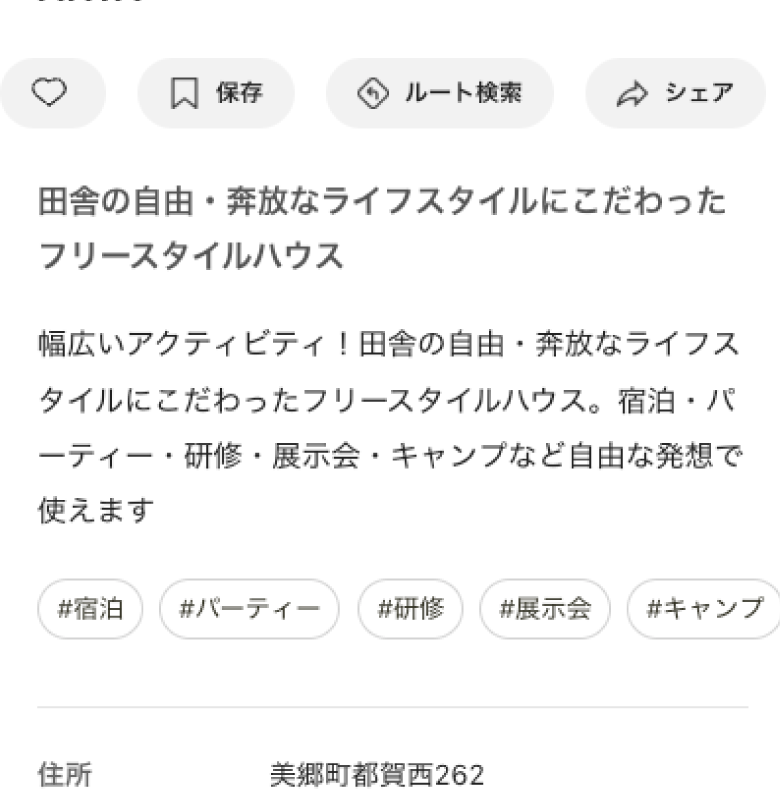Screen dimensions: 780x809
Task: Save this place with 保存
Action: coord(216,93)
